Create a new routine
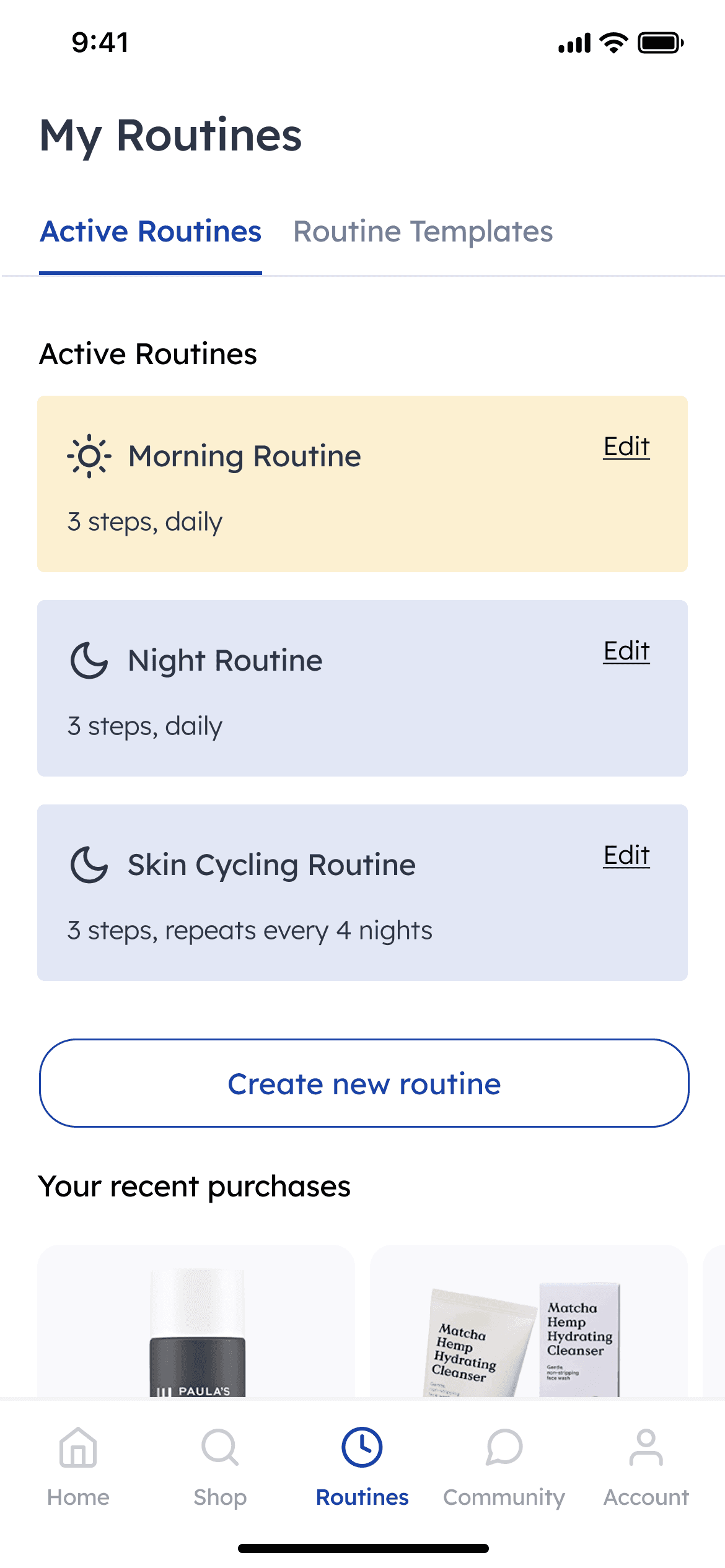 [364, 1084]
